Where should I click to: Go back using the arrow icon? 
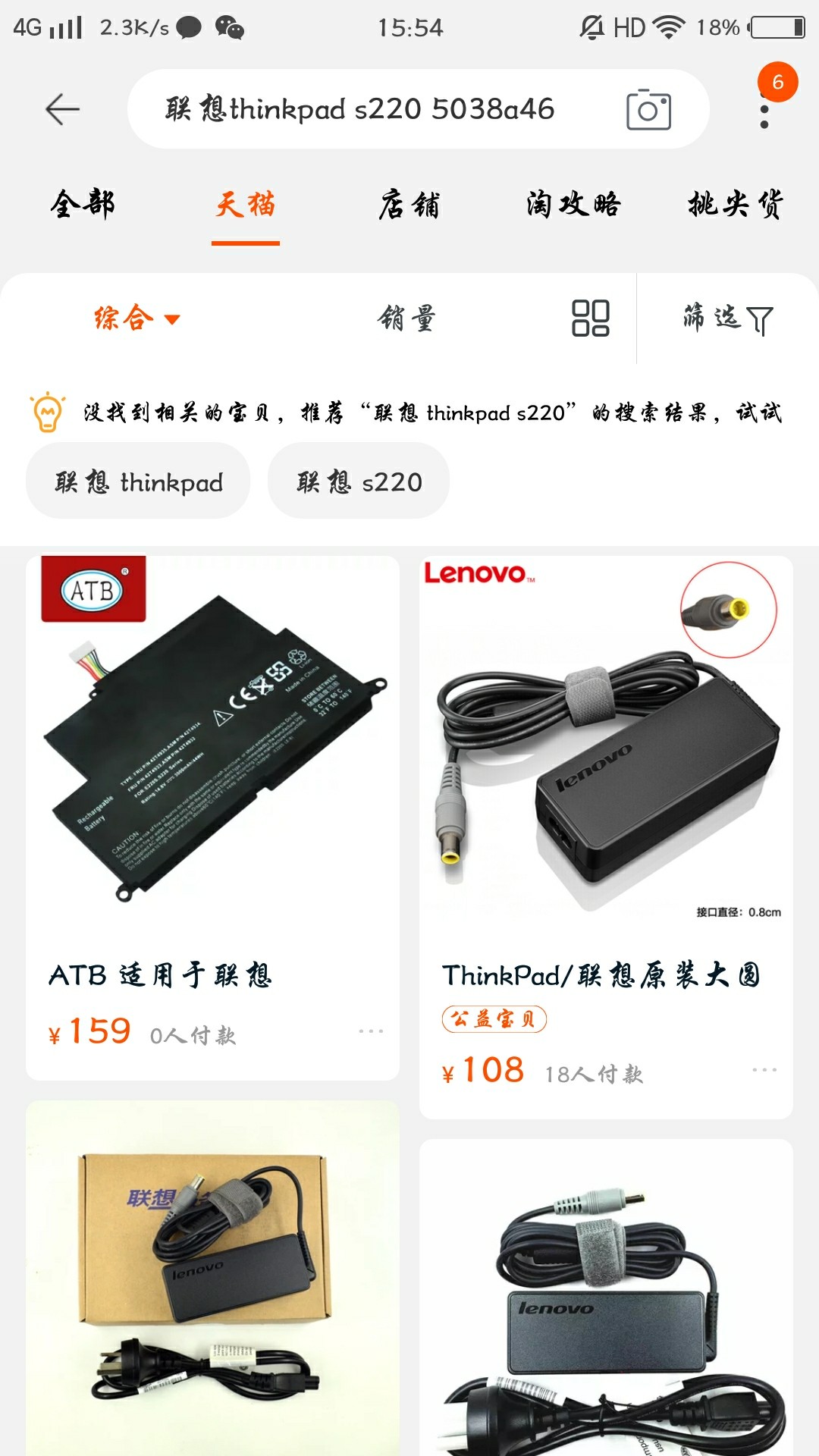point(62,109)
